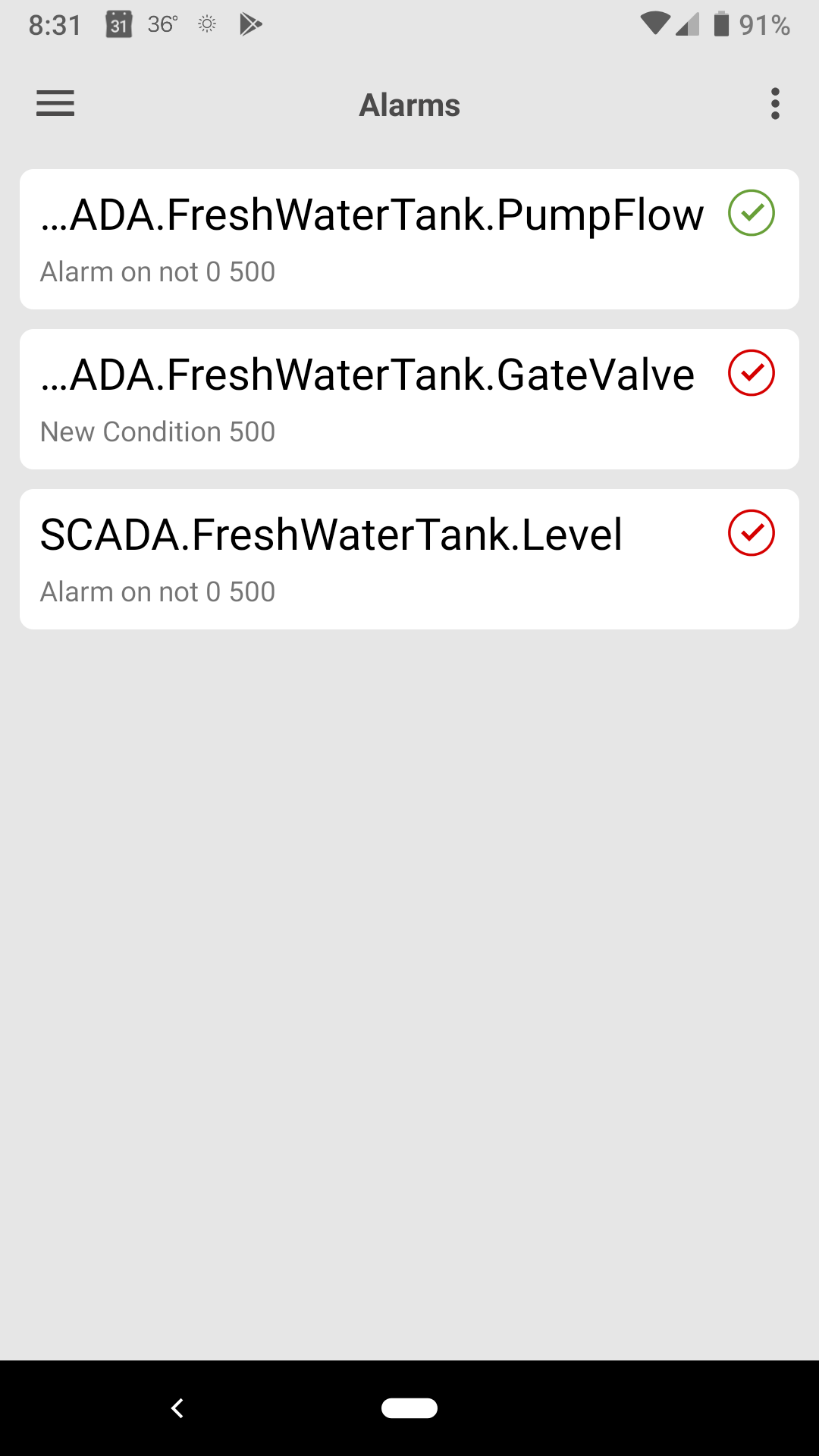This screenshot has width=819, height=1456.
Task: Open the hamburger navigation drawer
Action: tap(55, 104)
